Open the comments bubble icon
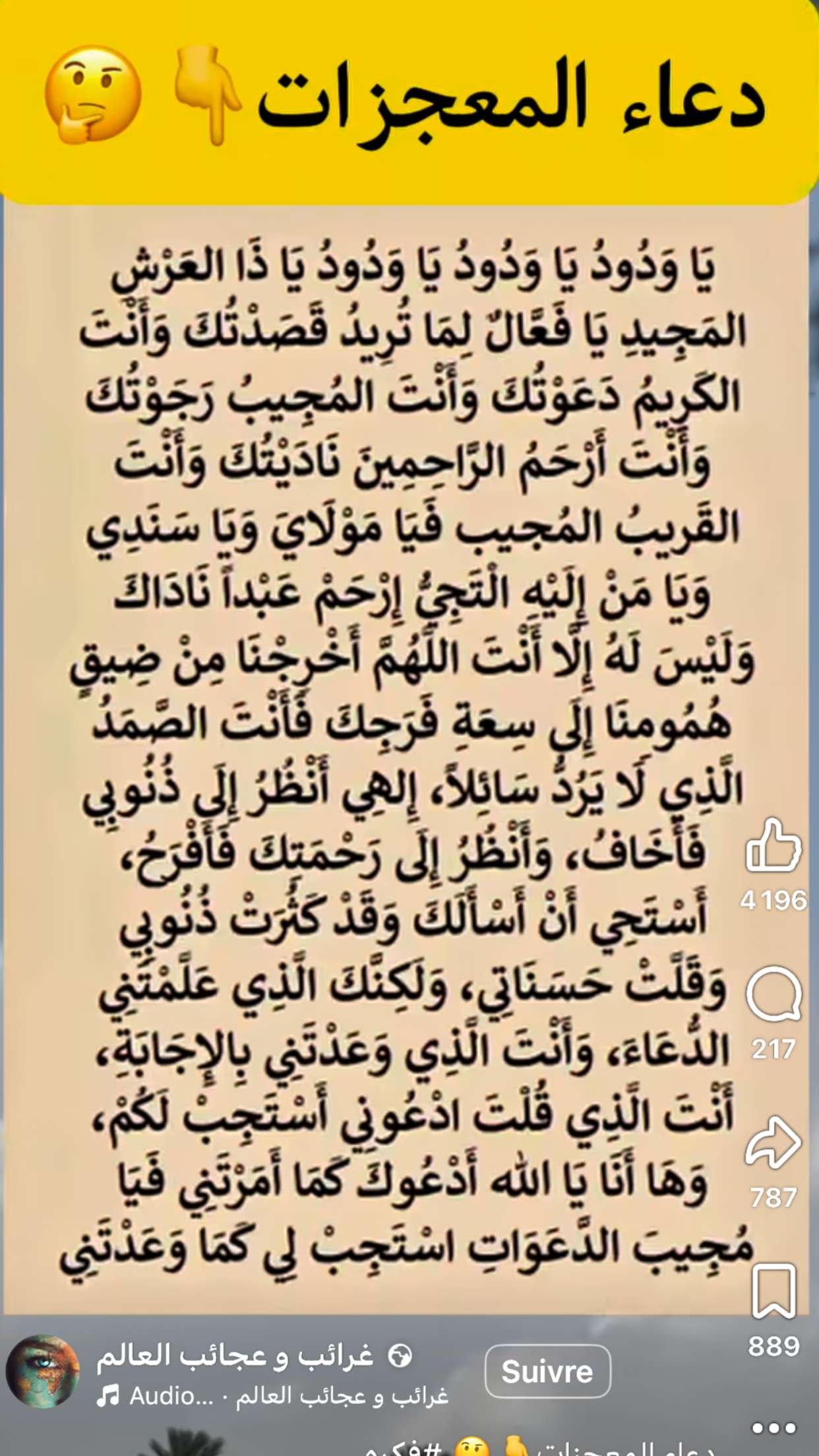Viewport: 819px width, 1456px height. click(x=773, y=995)
